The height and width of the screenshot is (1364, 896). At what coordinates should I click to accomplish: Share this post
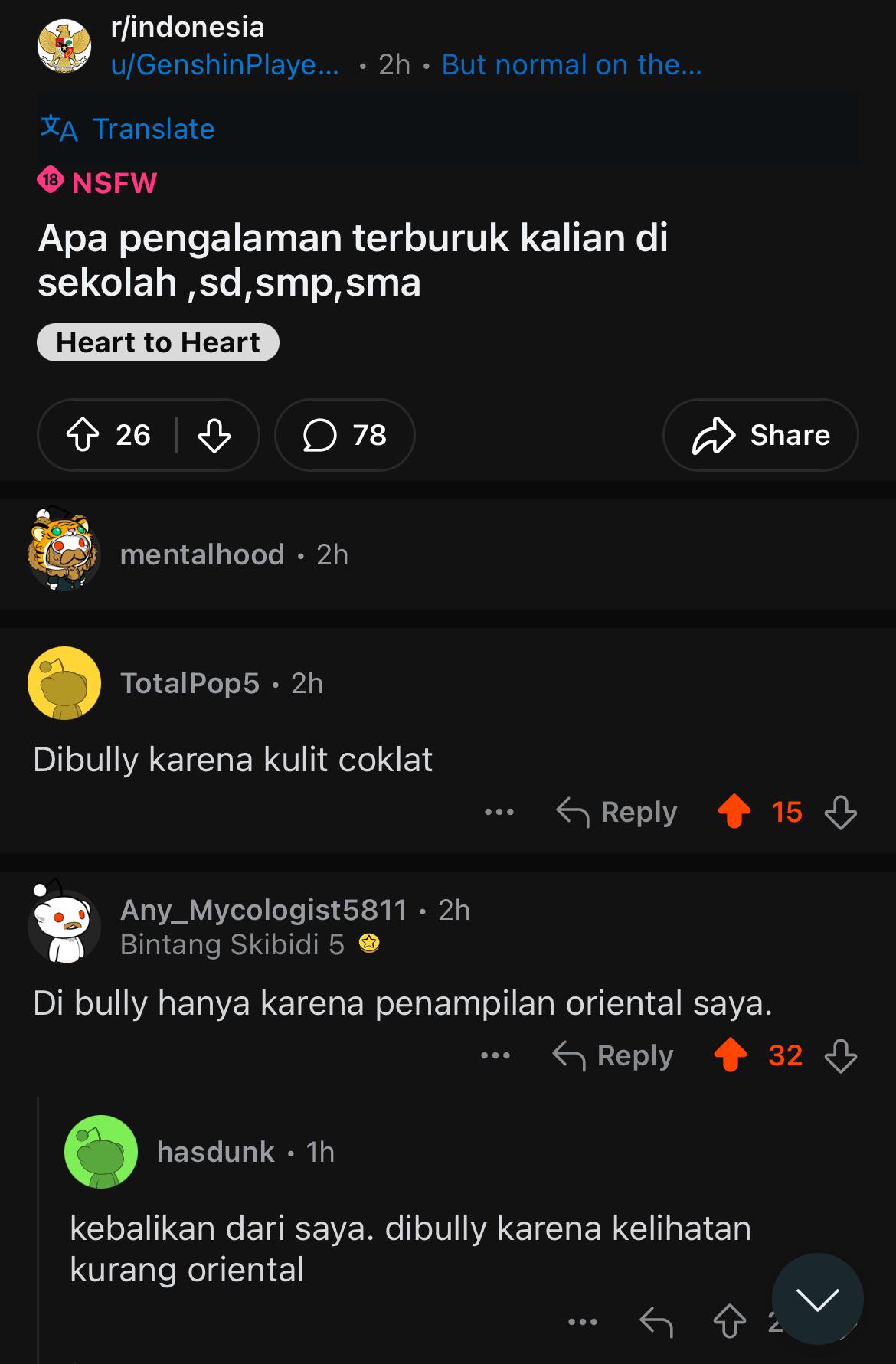[760, 435]
